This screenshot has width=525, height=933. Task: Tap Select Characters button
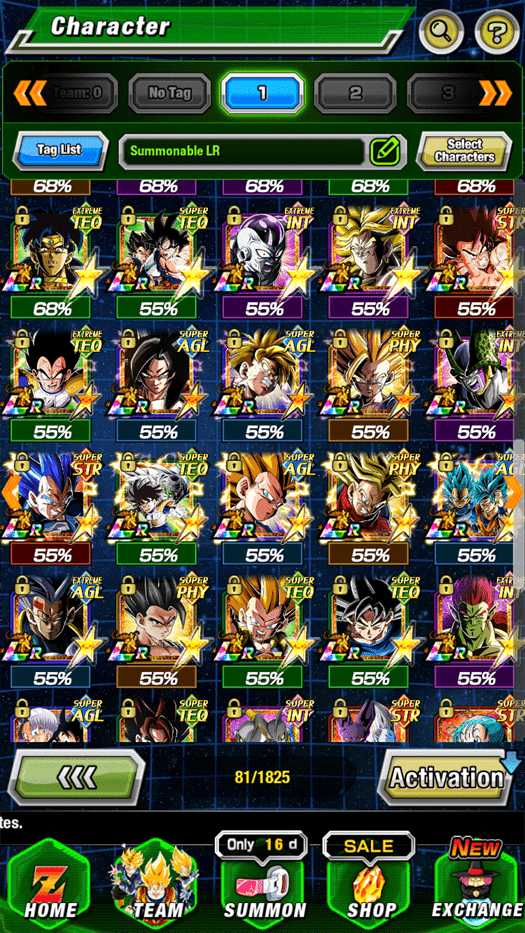click(464, 151)
